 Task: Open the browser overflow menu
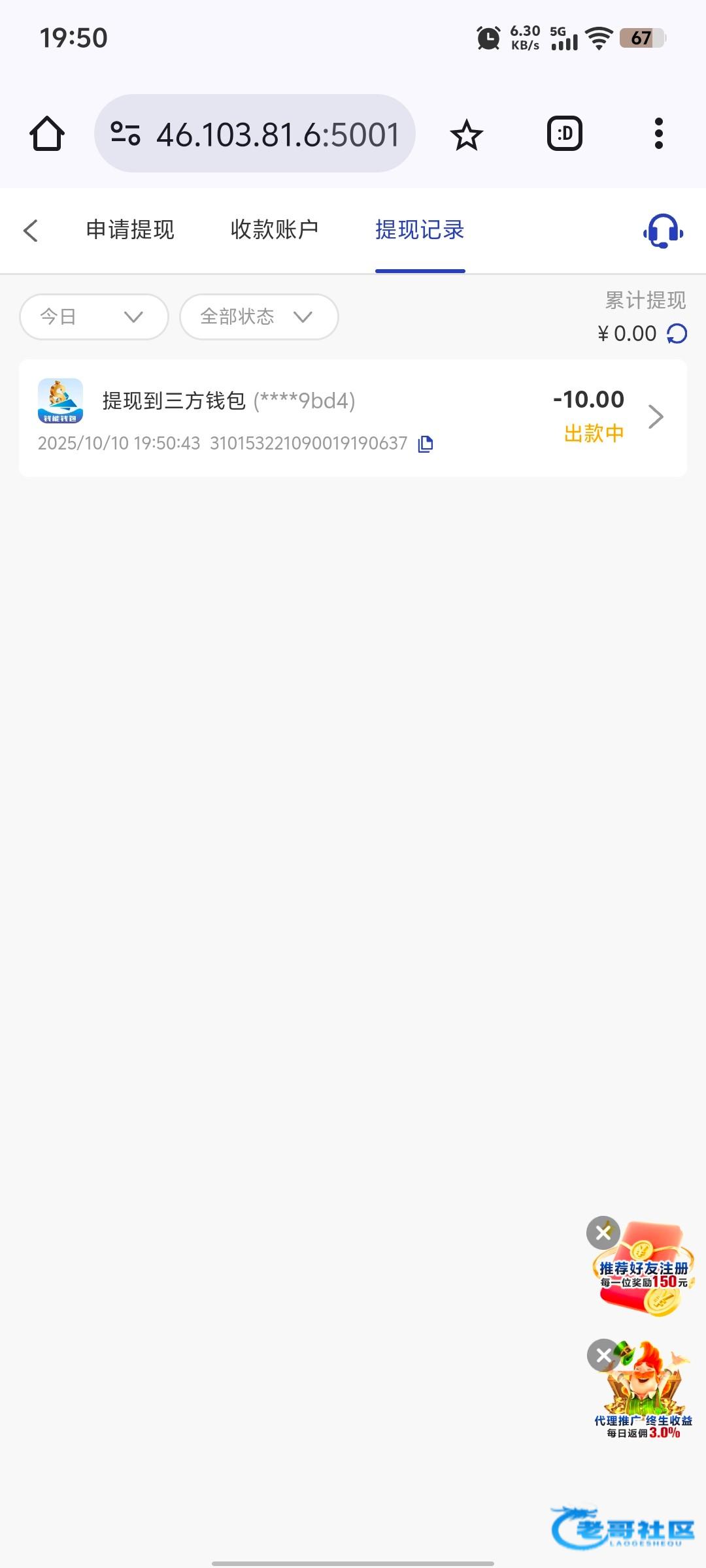click(x=658, y=134)
